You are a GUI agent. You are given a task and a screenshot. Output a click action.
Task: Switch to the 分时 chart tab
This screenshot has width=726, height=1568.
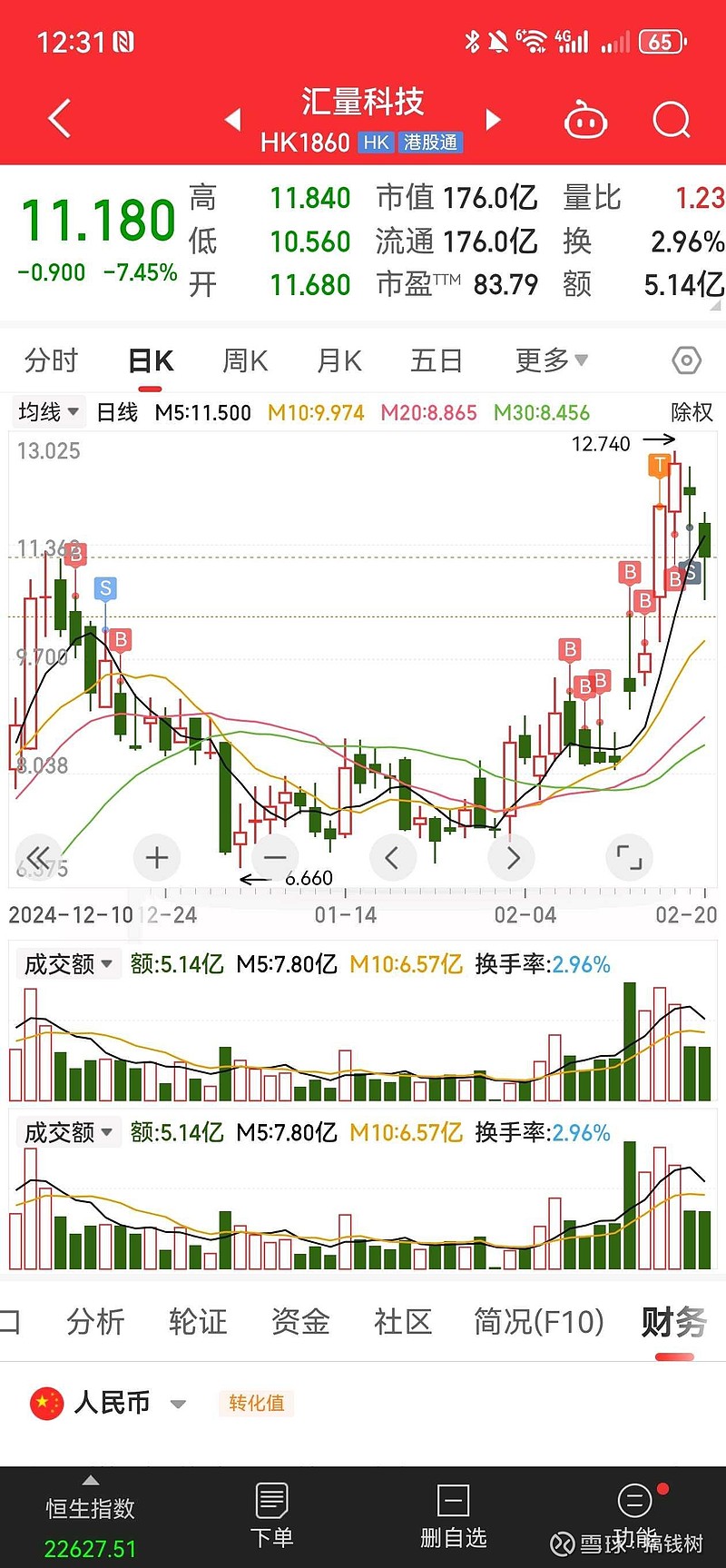coord(52,360)
